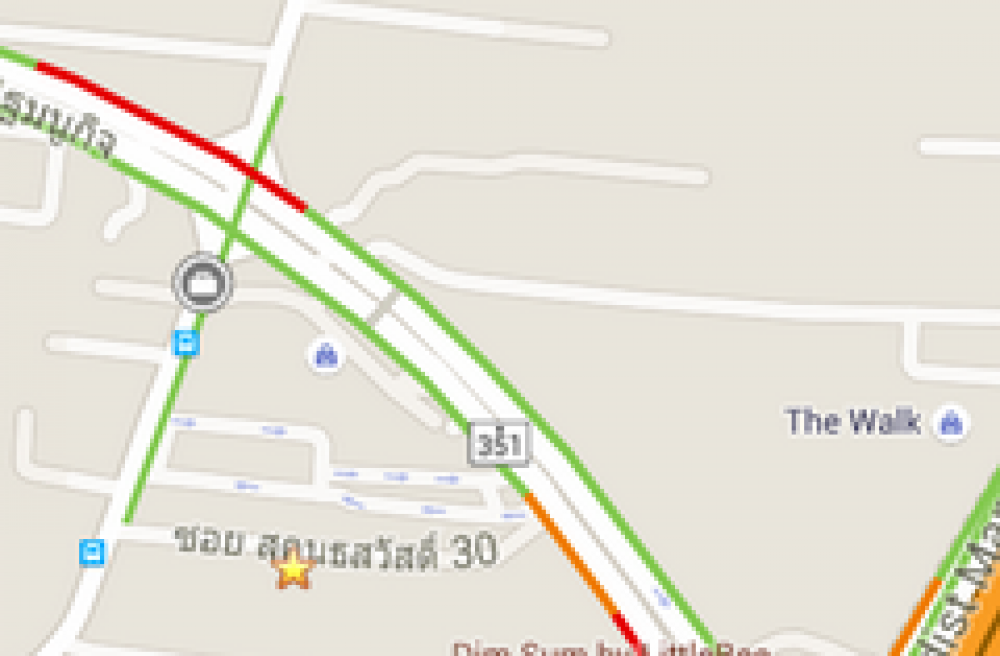Tap the bus stop below the station marker
This screenshot has width=1000, height=656.
(186, 344)
